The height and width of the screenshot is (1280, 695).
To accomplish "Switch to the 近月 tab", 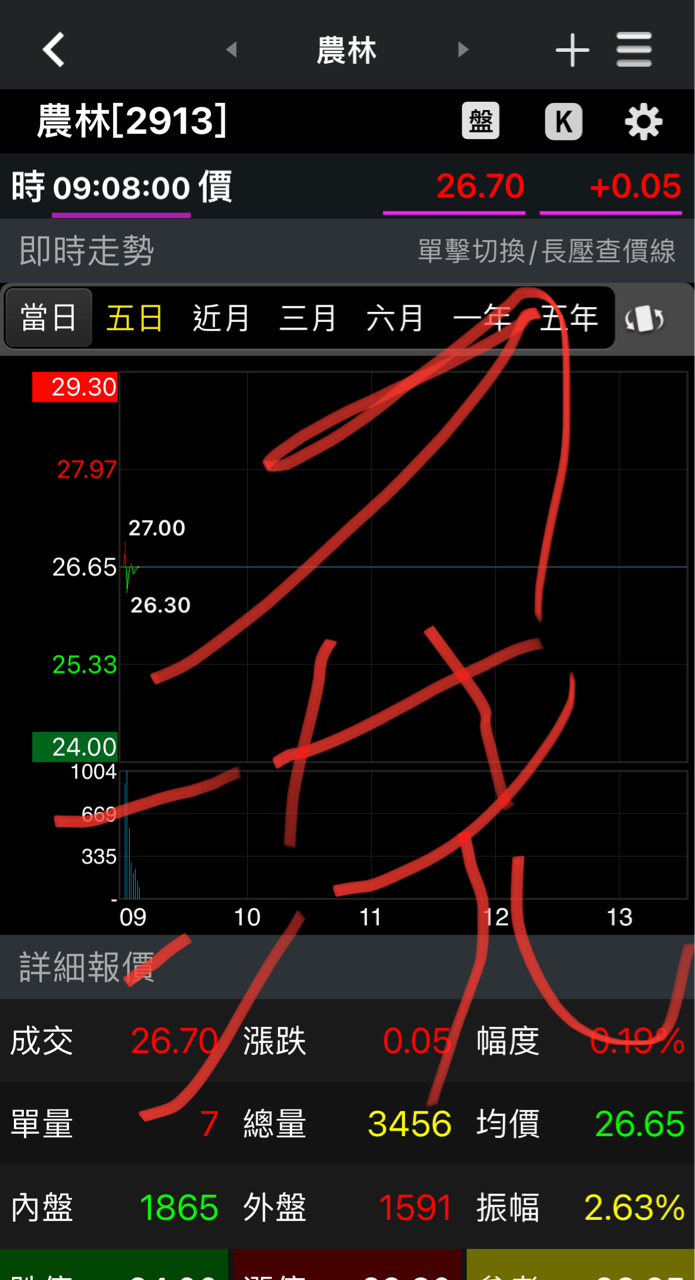I will pos(221,318).
